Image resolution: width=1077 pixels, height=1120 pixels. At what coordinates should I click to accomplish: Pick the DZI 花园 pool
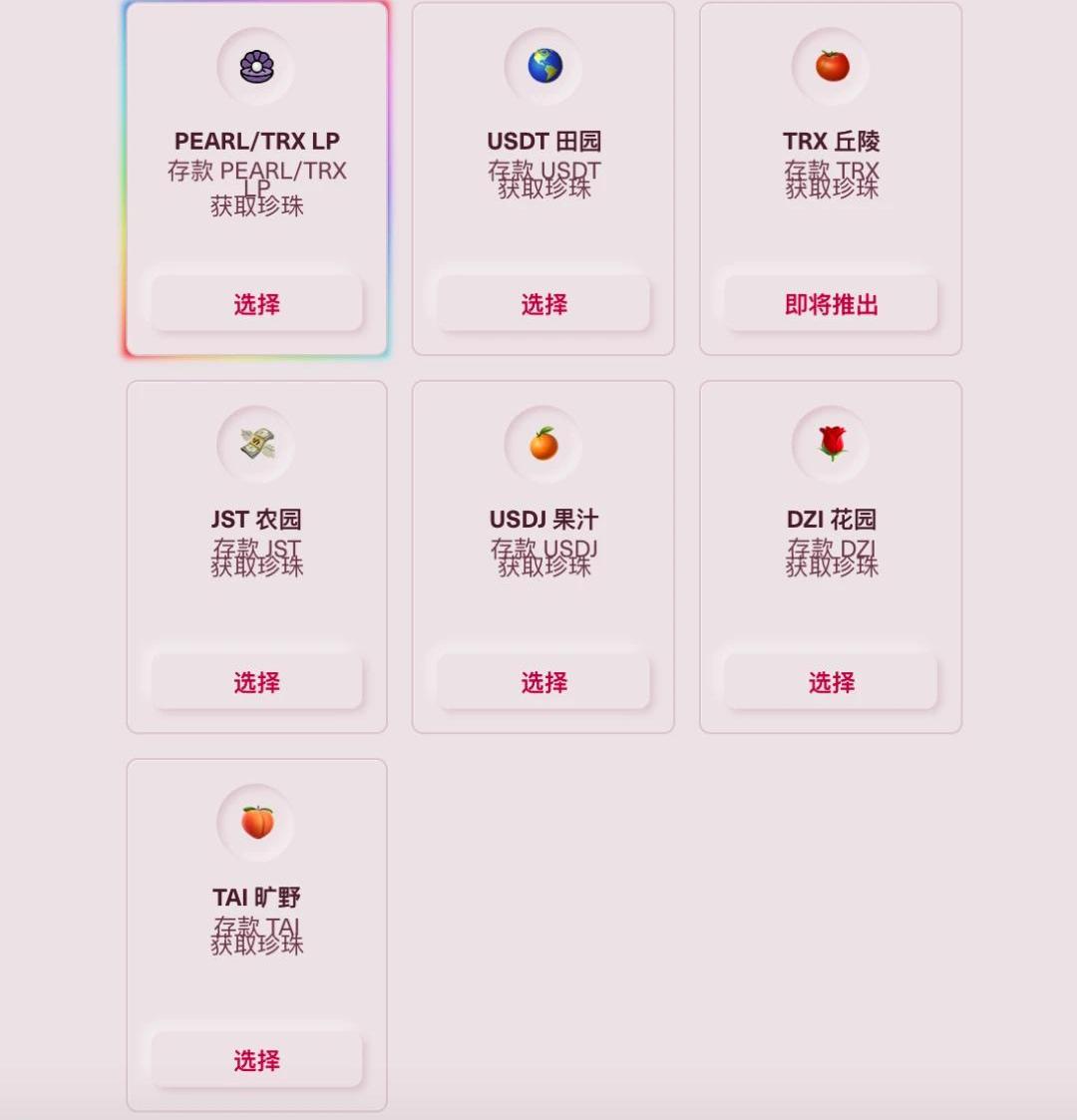point(831,682)
